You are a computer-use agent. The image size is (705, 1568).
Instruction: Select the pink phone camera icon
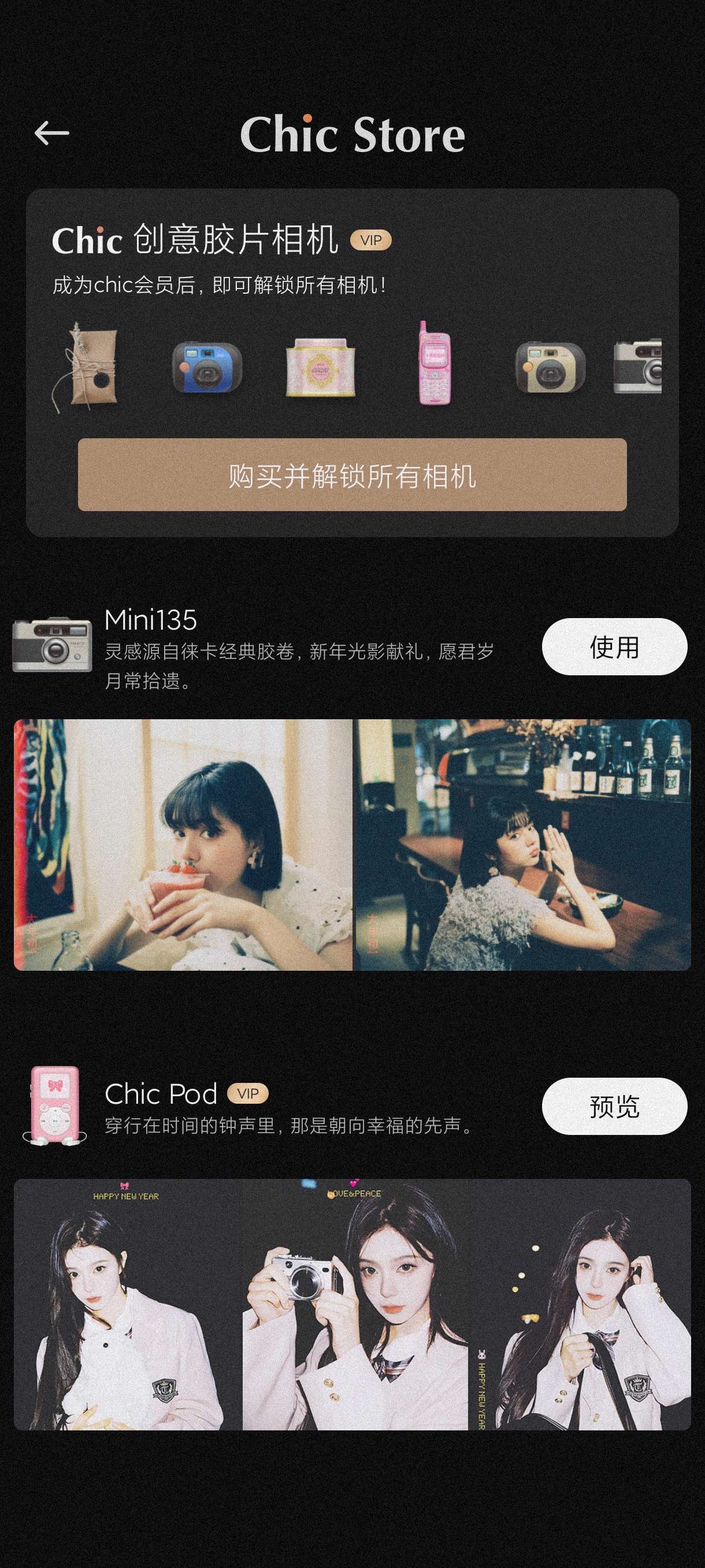tap(435, 364)
